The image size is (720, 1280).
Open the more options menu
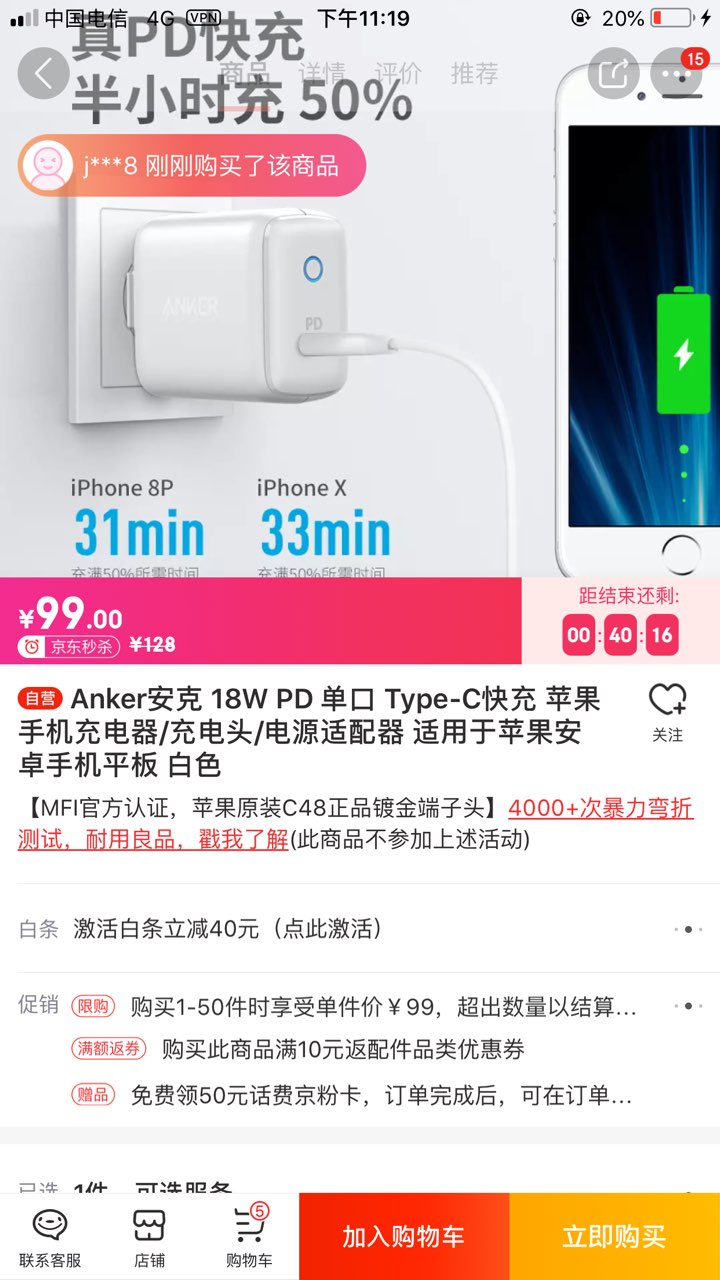click(676, 73)
